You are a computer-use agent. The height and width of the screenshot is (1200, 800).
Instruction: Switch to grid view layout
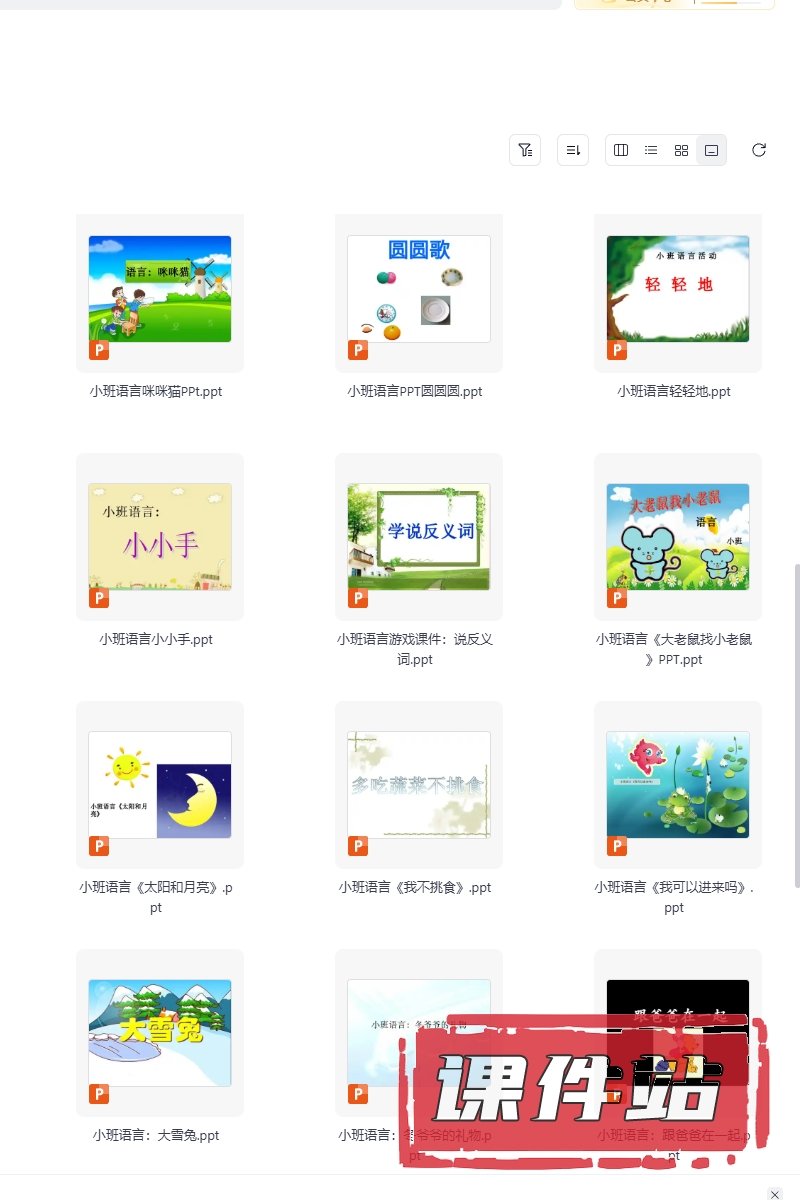[x=681, y=150]
